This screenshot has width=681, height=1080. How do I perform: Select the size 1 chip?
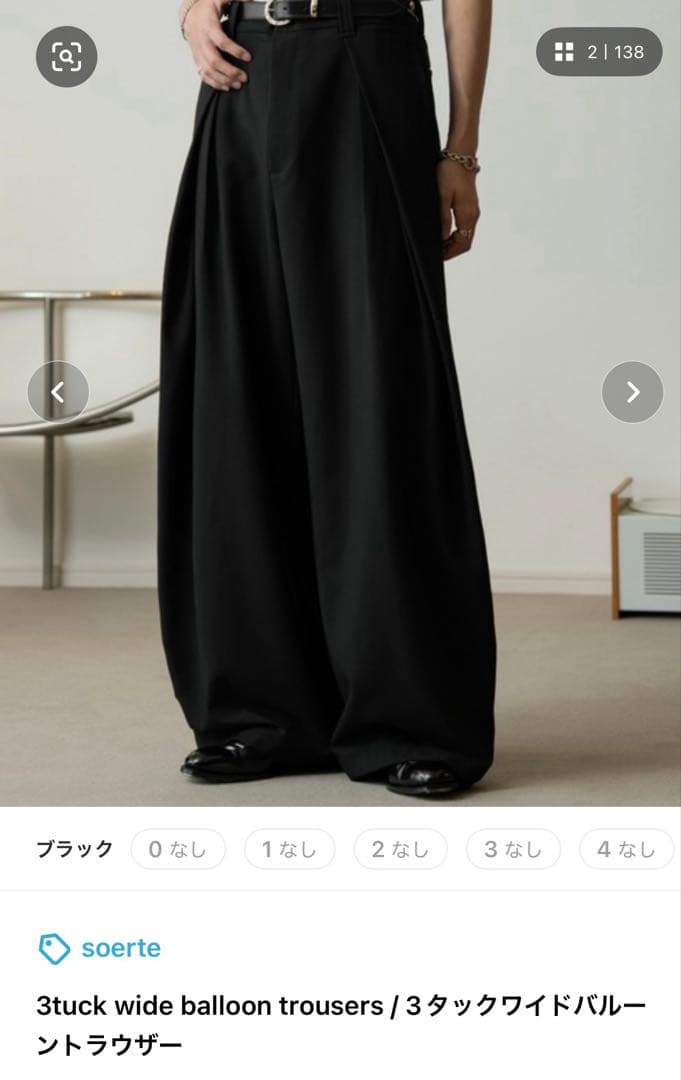pos(290,850)
